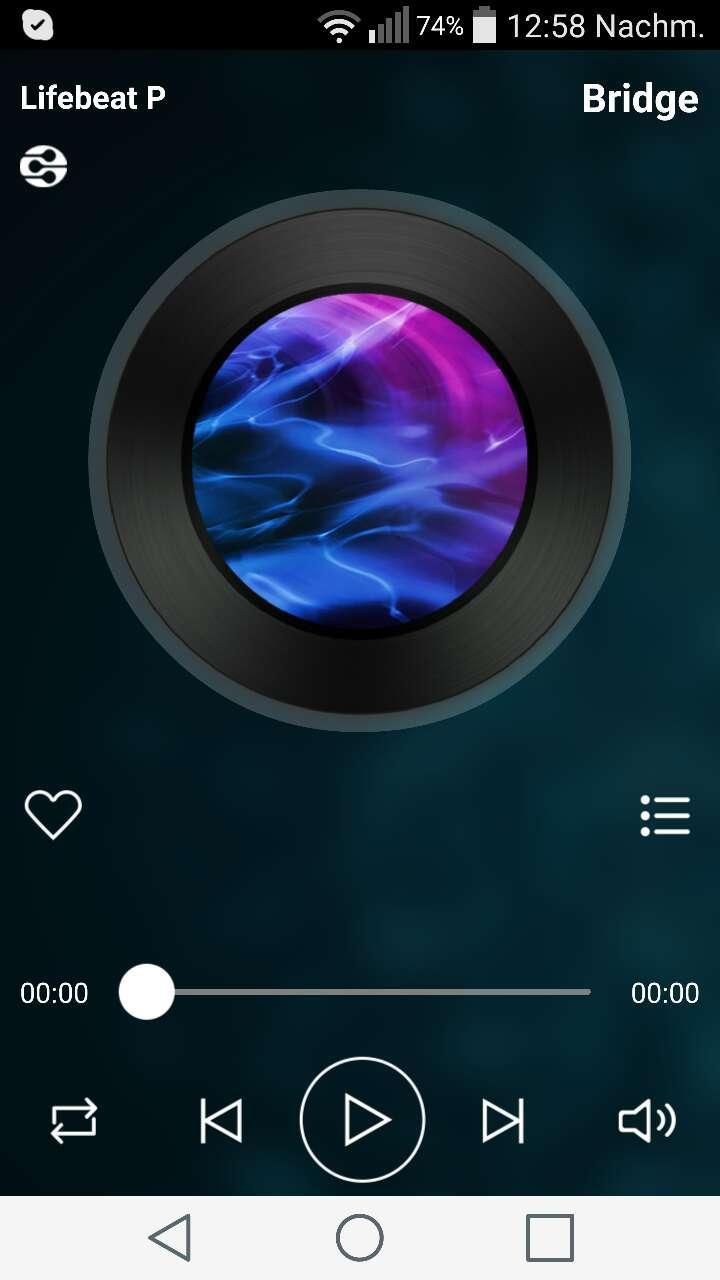This screenshot has height=1280, width=720.
Task: Go back to the previous track
Action: (221, 1121)
